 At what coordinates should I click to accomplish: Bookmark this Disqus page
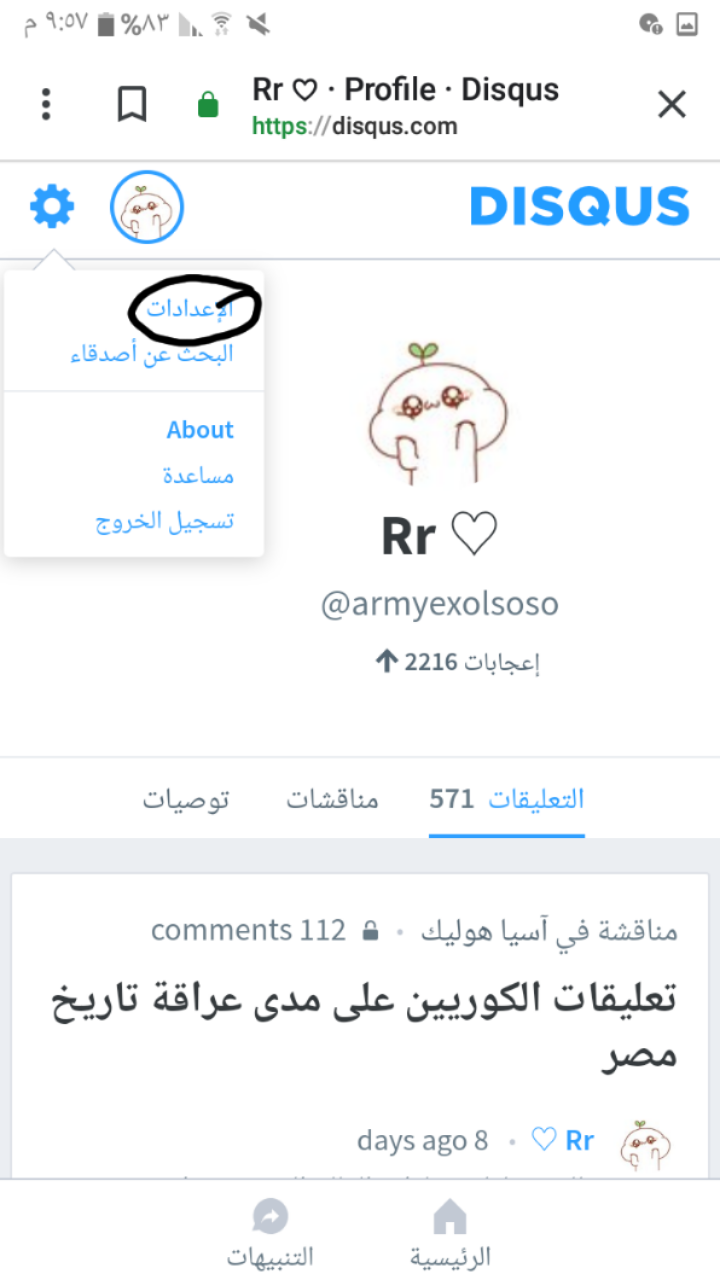pos(132,104)
